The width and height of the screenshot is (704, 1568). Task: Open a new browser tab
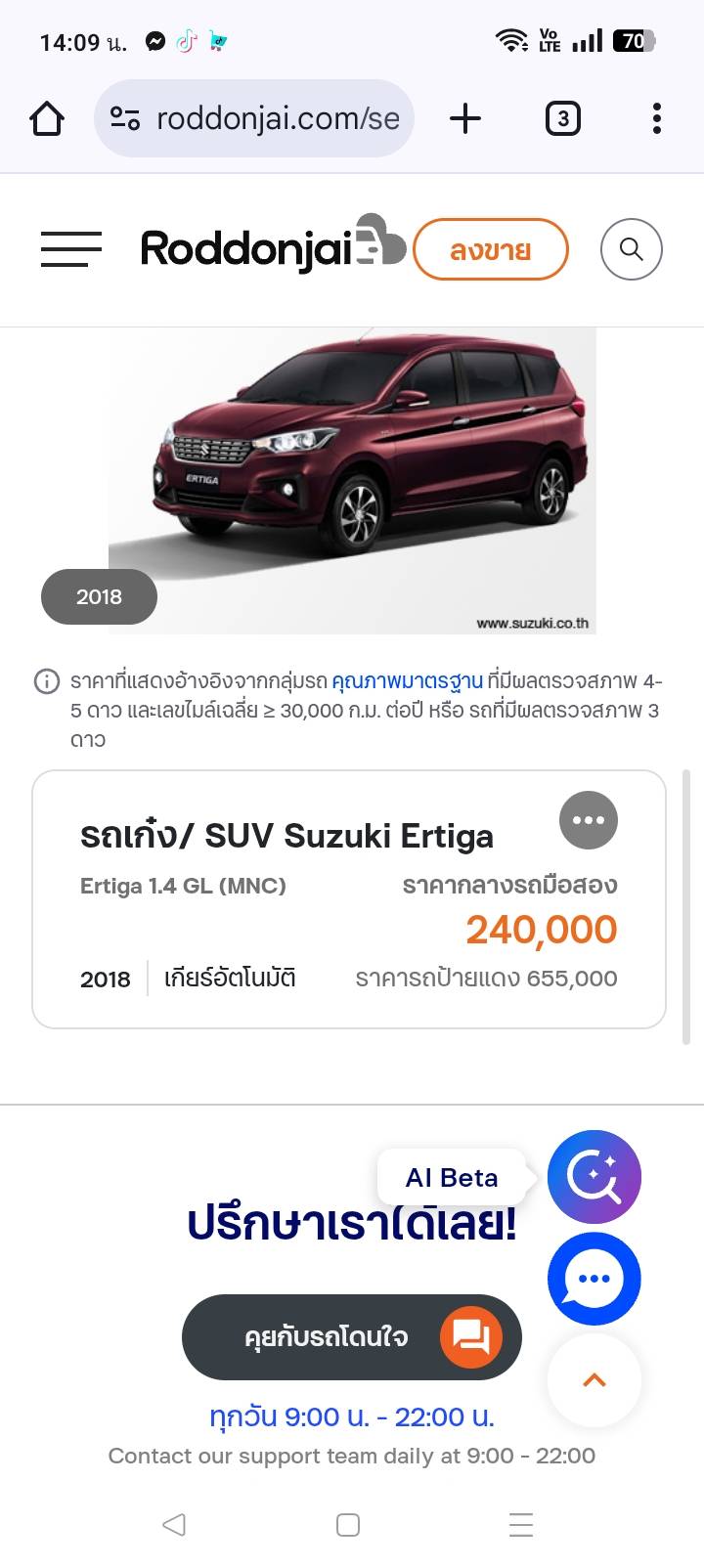[x=465, y=119]
